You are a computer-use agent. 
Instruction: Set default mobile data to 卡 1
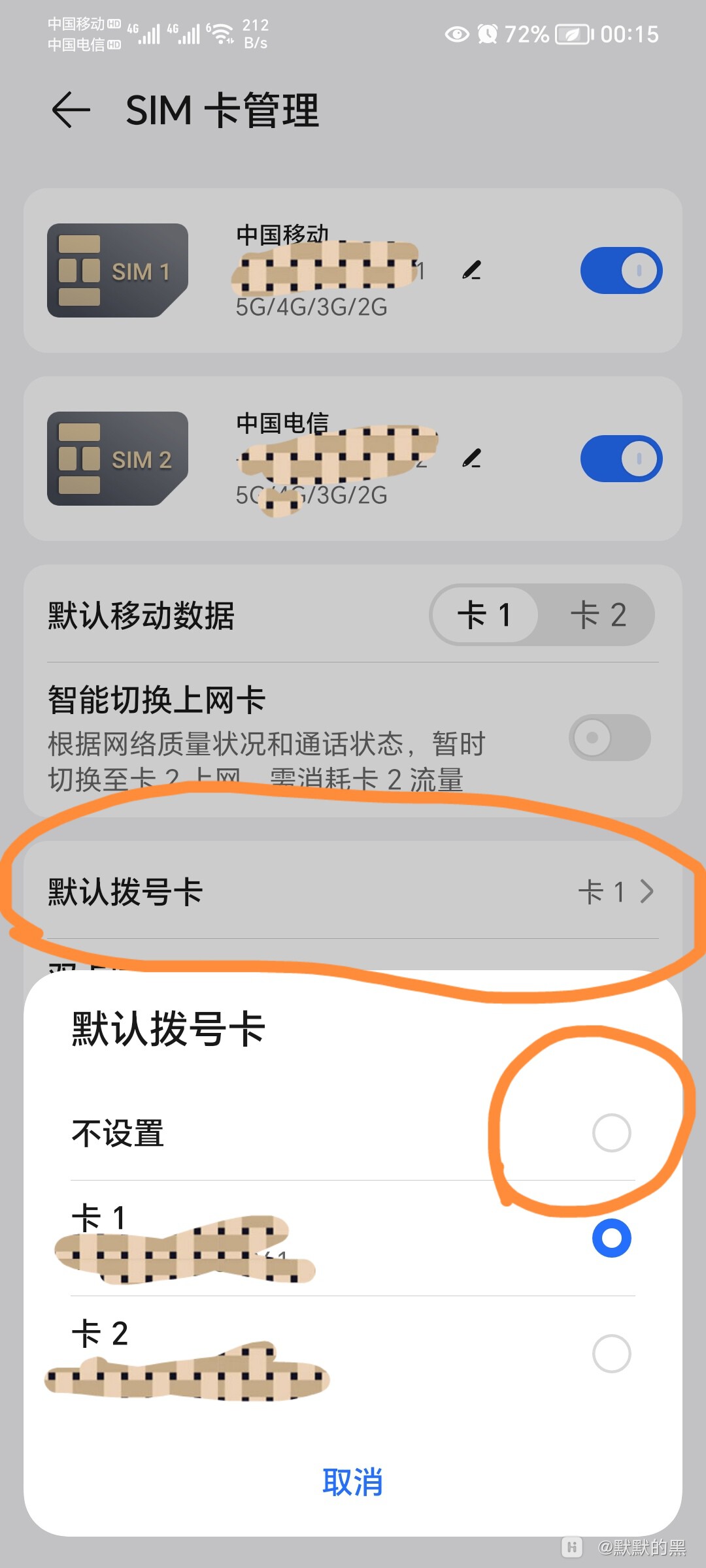coord(485,615)
